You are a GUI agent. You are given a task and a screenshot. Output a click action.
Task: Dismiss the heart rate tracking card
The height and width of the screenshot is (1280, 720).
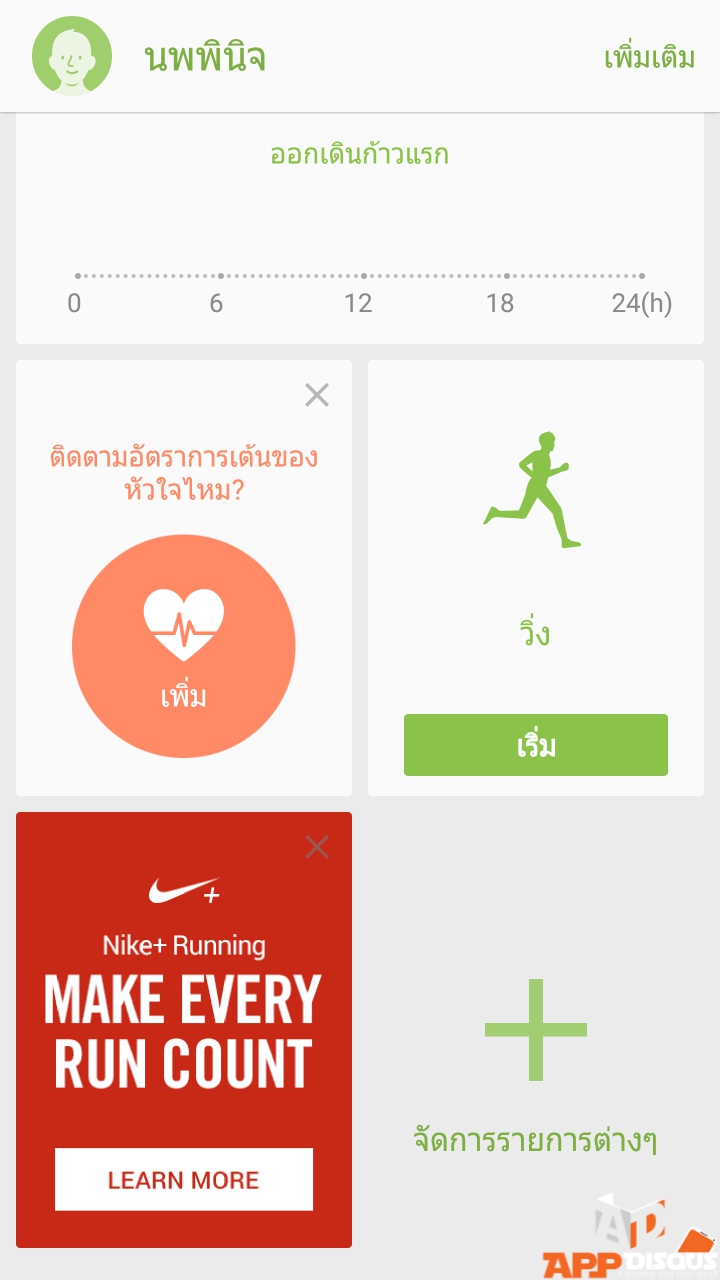[x=317, y=396]
